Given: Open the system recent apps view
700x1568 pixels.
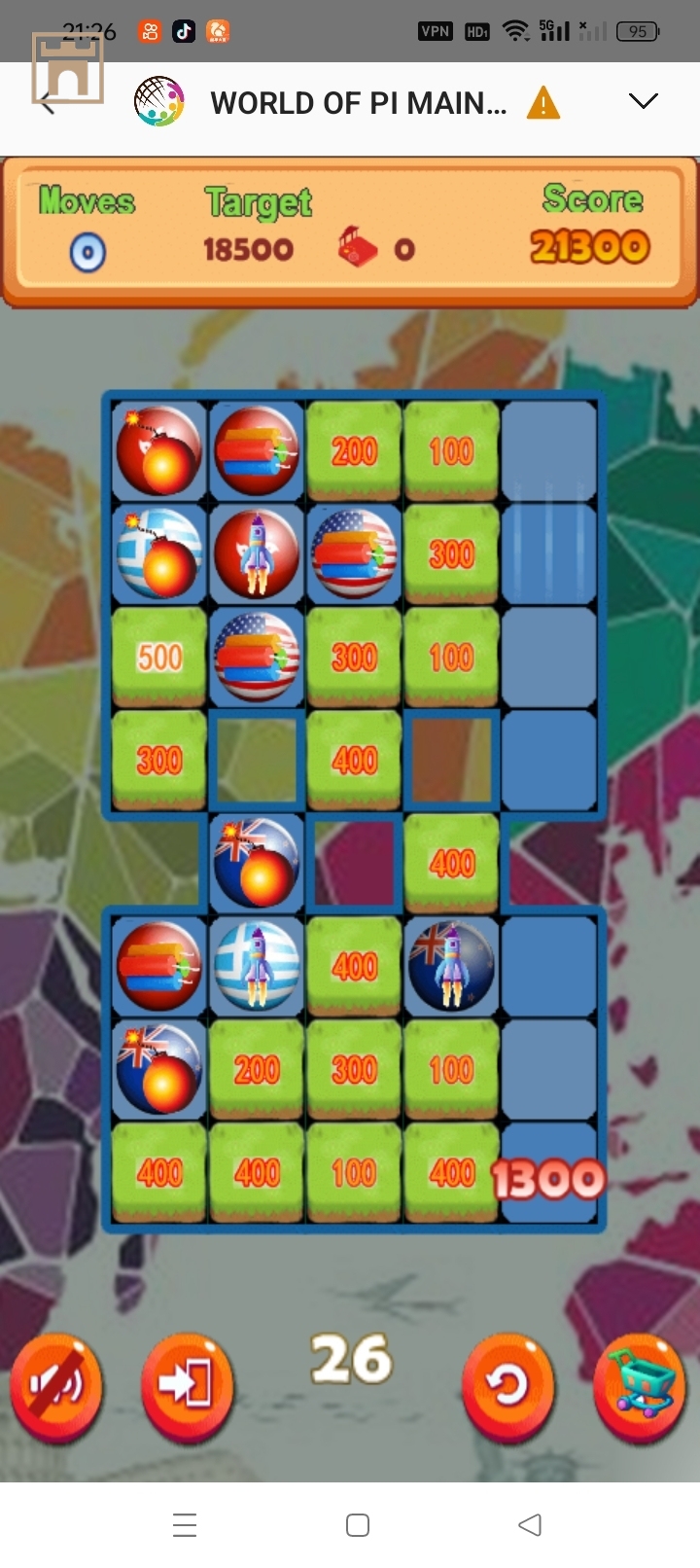Looking at the screenshot, I should pos(185,1524).
